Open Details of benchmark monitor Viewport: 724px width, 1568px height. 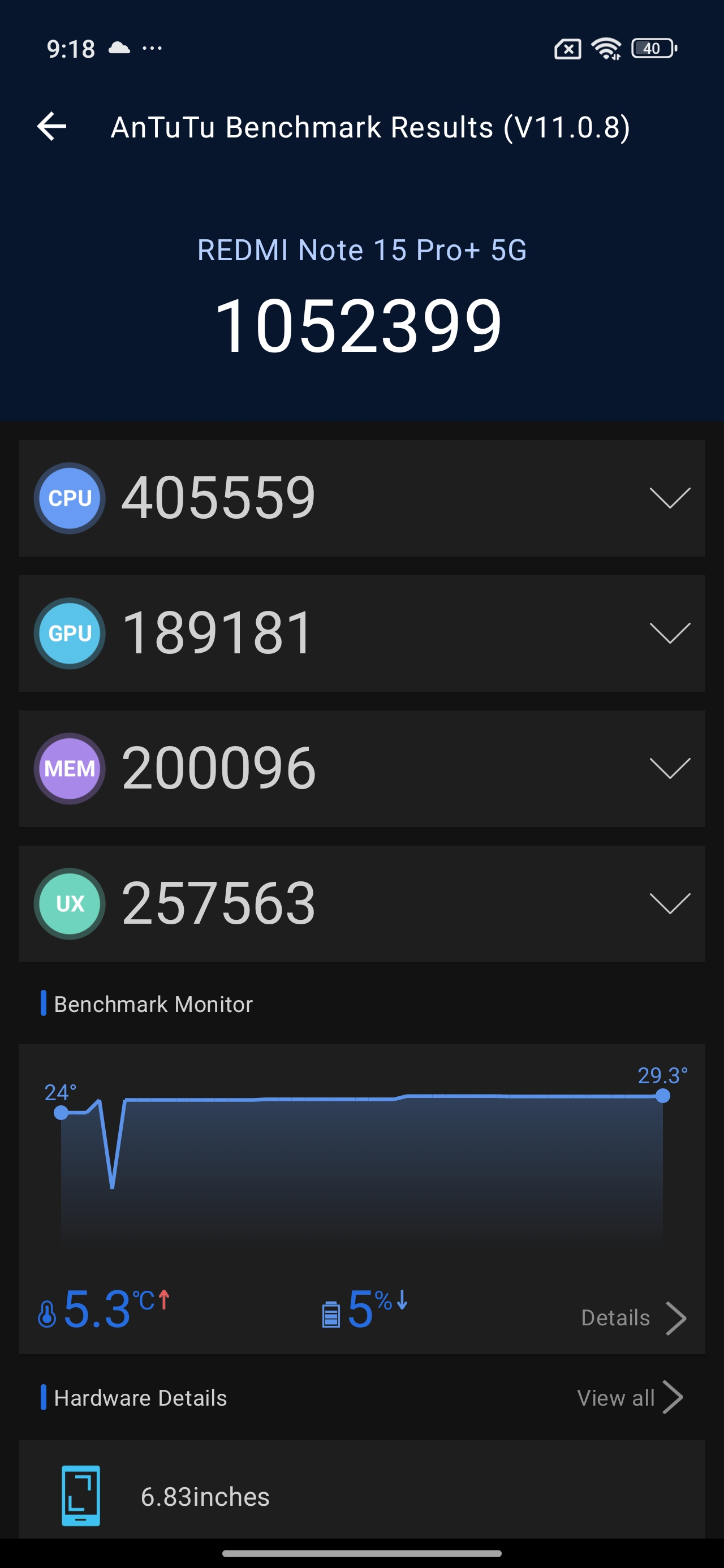[616, 1318]
